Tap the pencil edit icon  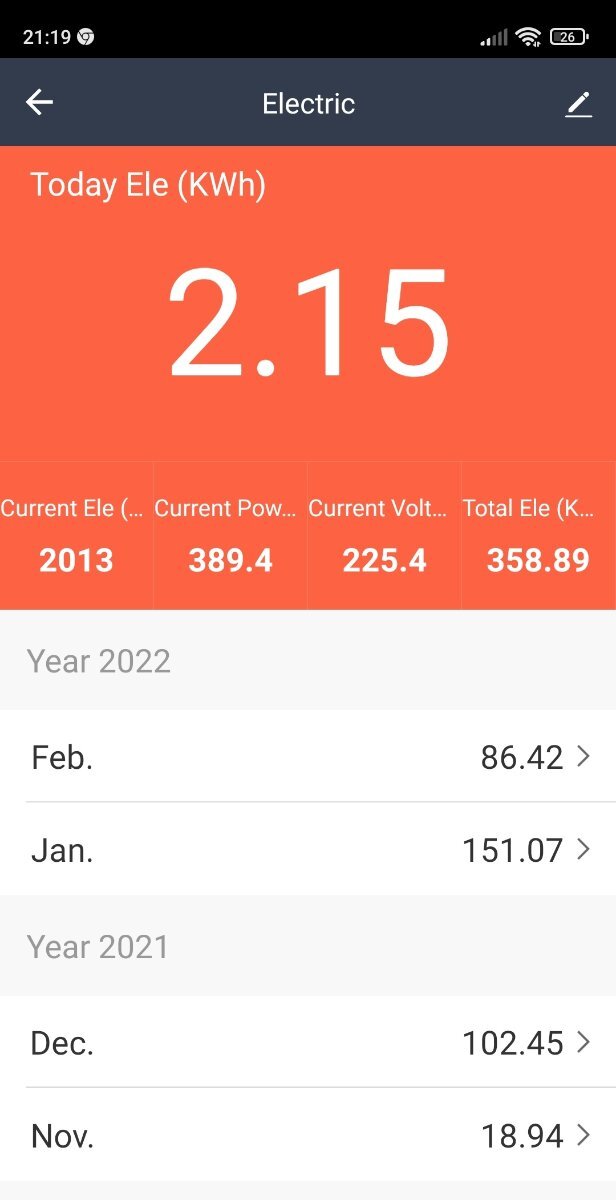578,104
